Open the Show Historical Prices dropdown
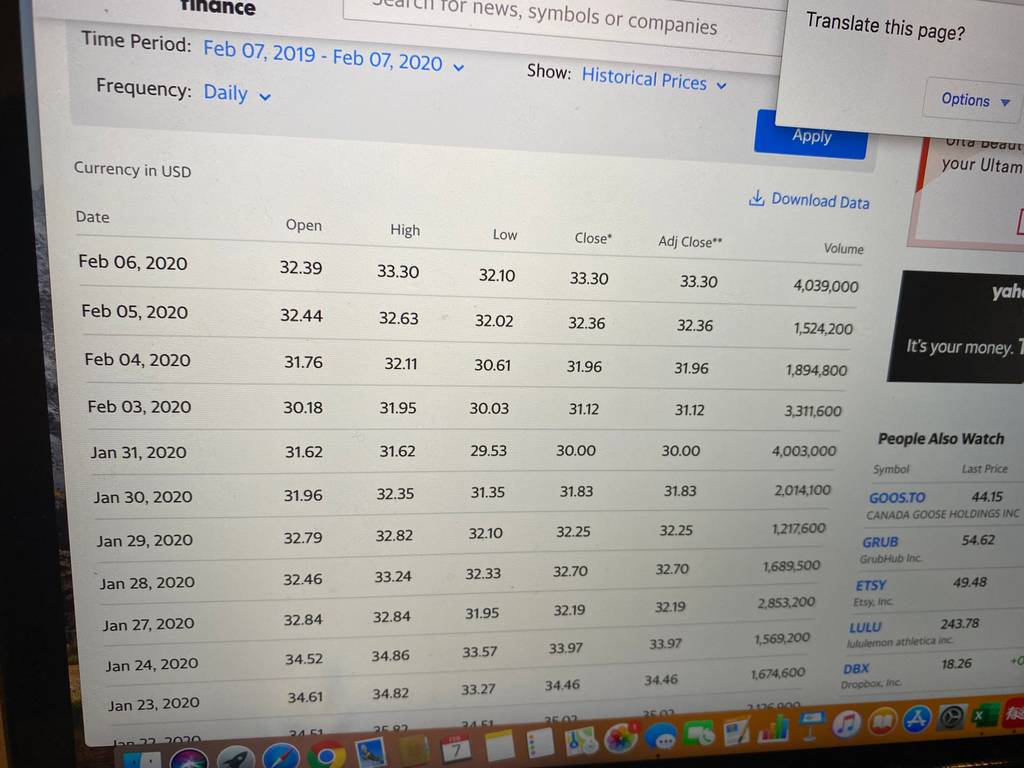 click(654, 80)
